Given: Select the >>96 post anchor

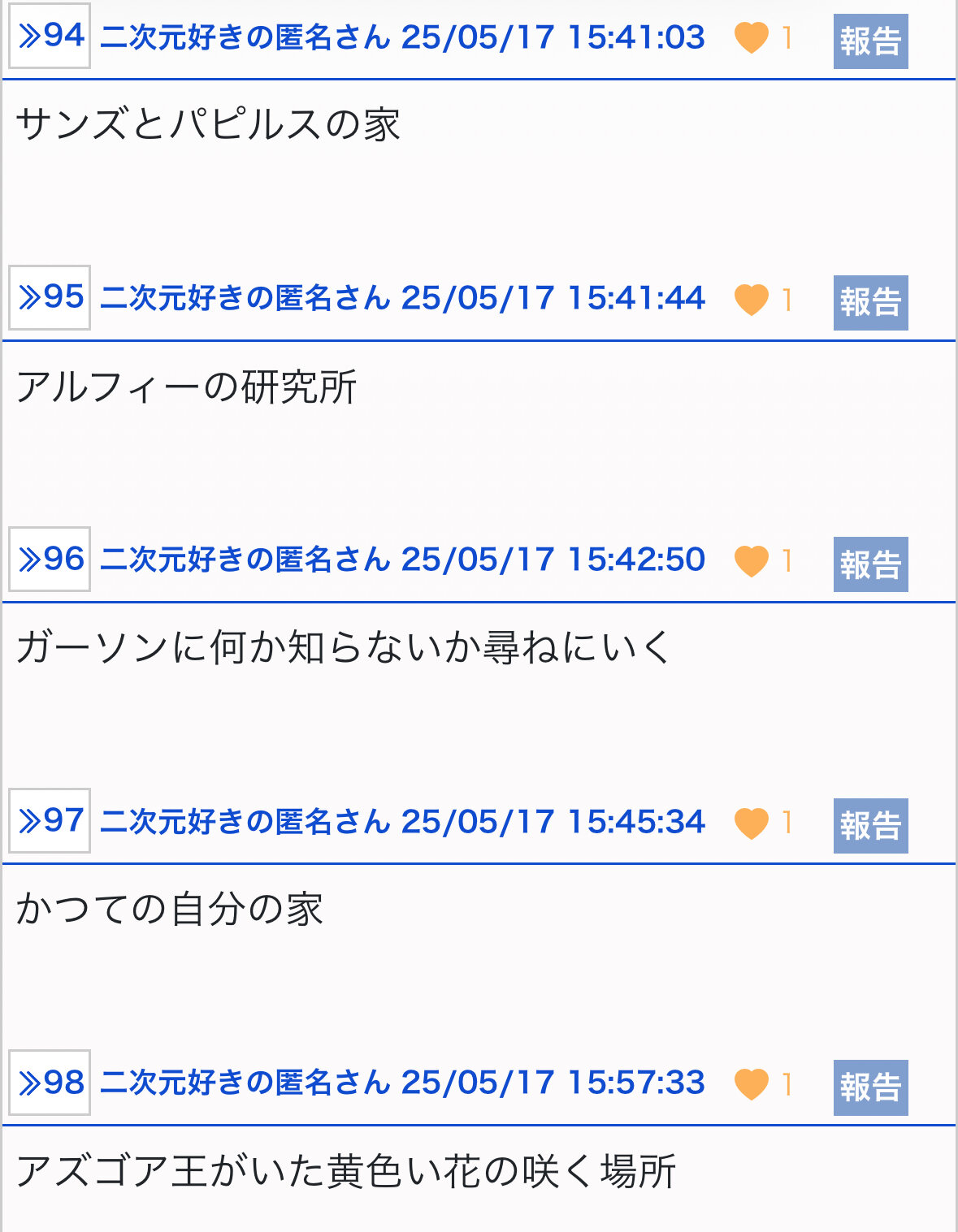Looking at the screenshot, I should [50, 560].
